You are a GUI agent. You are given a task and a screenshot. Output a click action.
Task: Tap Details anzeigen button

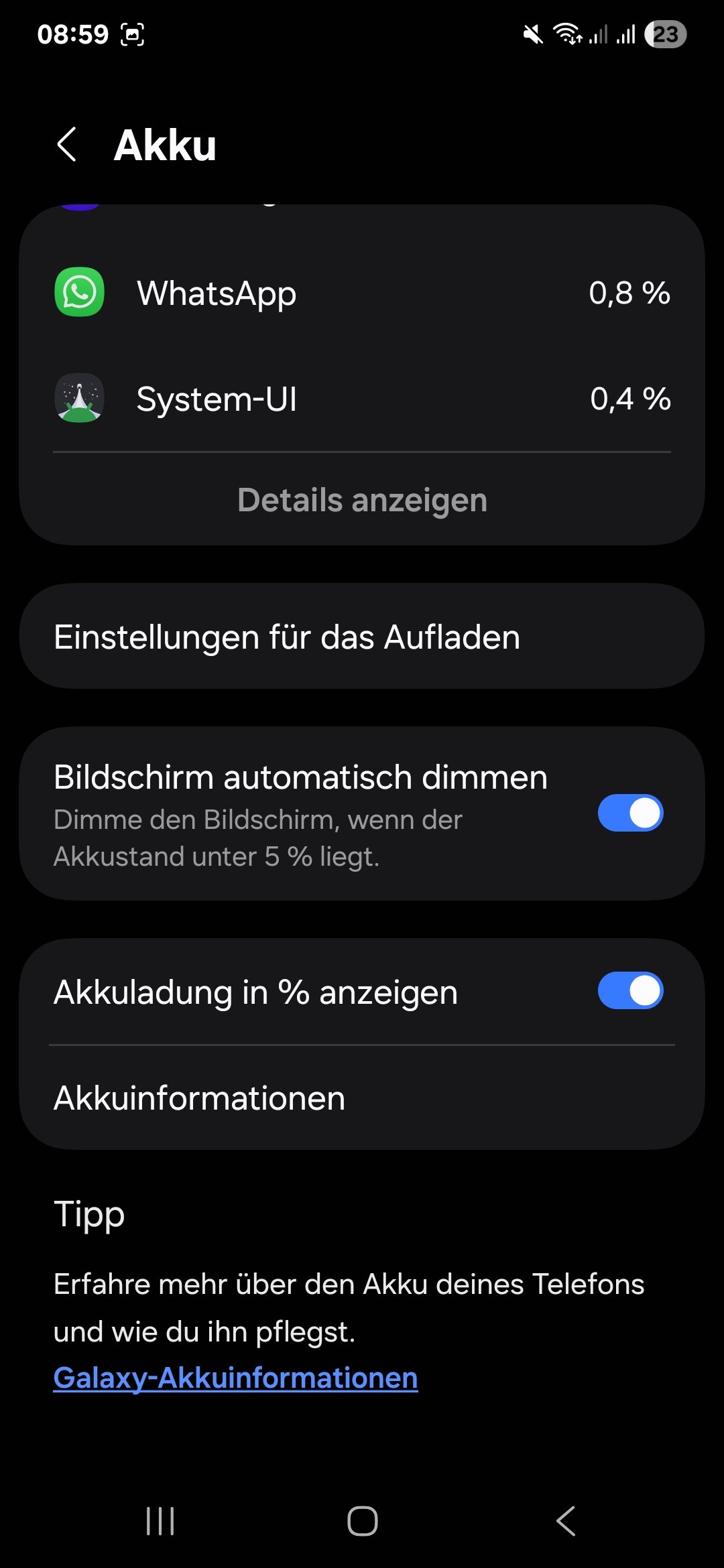click(x=362, y=500)
